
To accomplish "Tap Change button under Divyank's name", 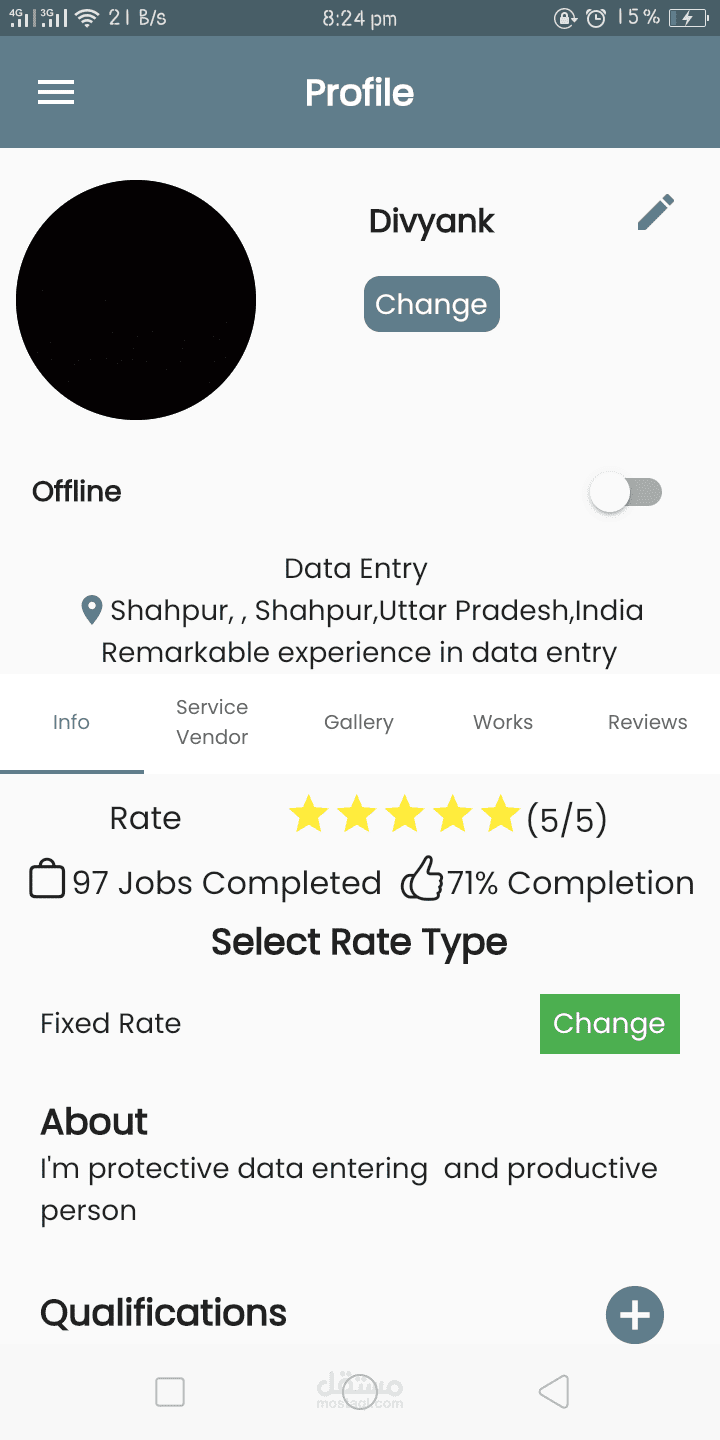I will [x=431, y=304].
